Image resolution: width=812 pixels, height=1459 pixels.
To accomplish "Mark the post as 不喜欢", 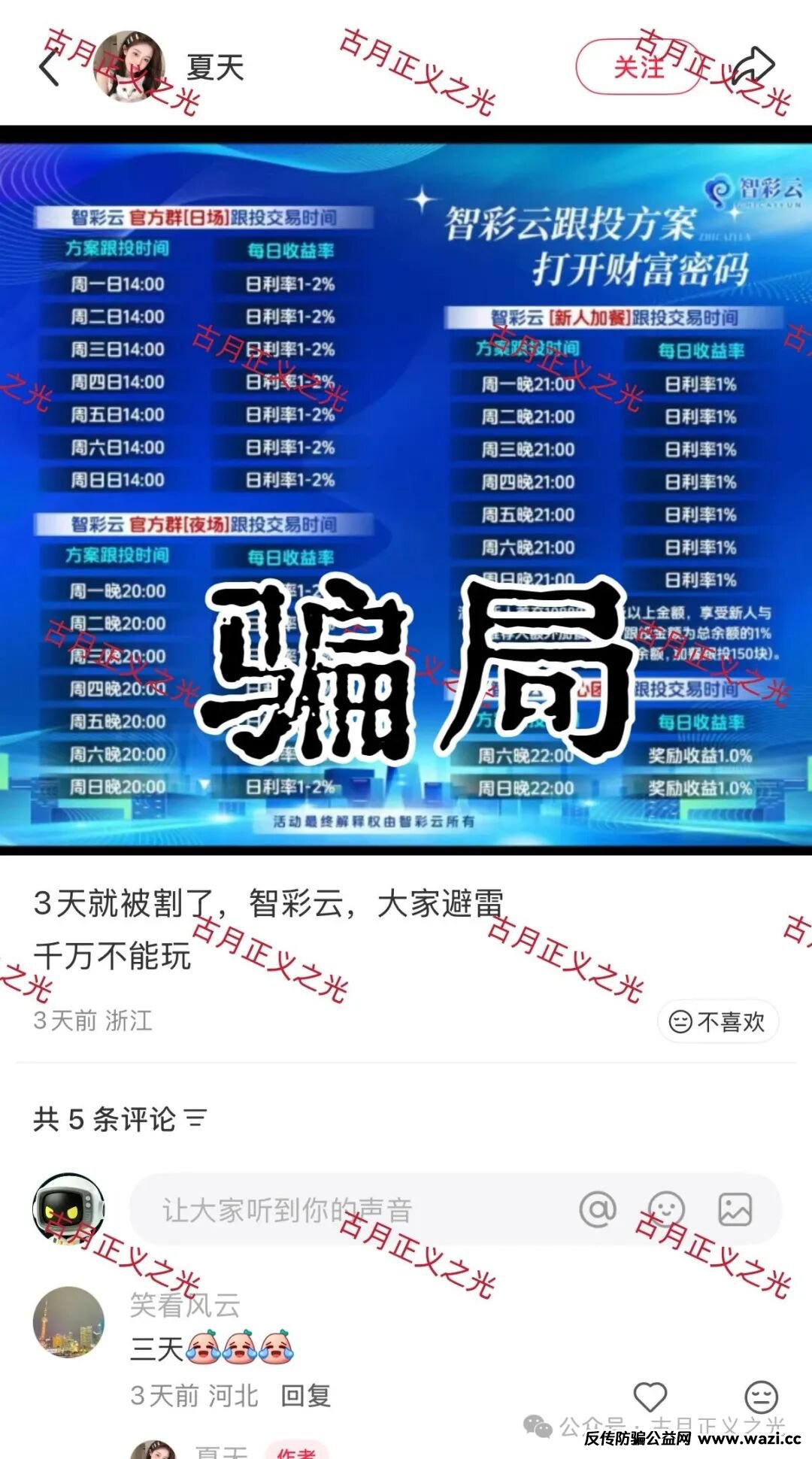I will [718, 1021].
